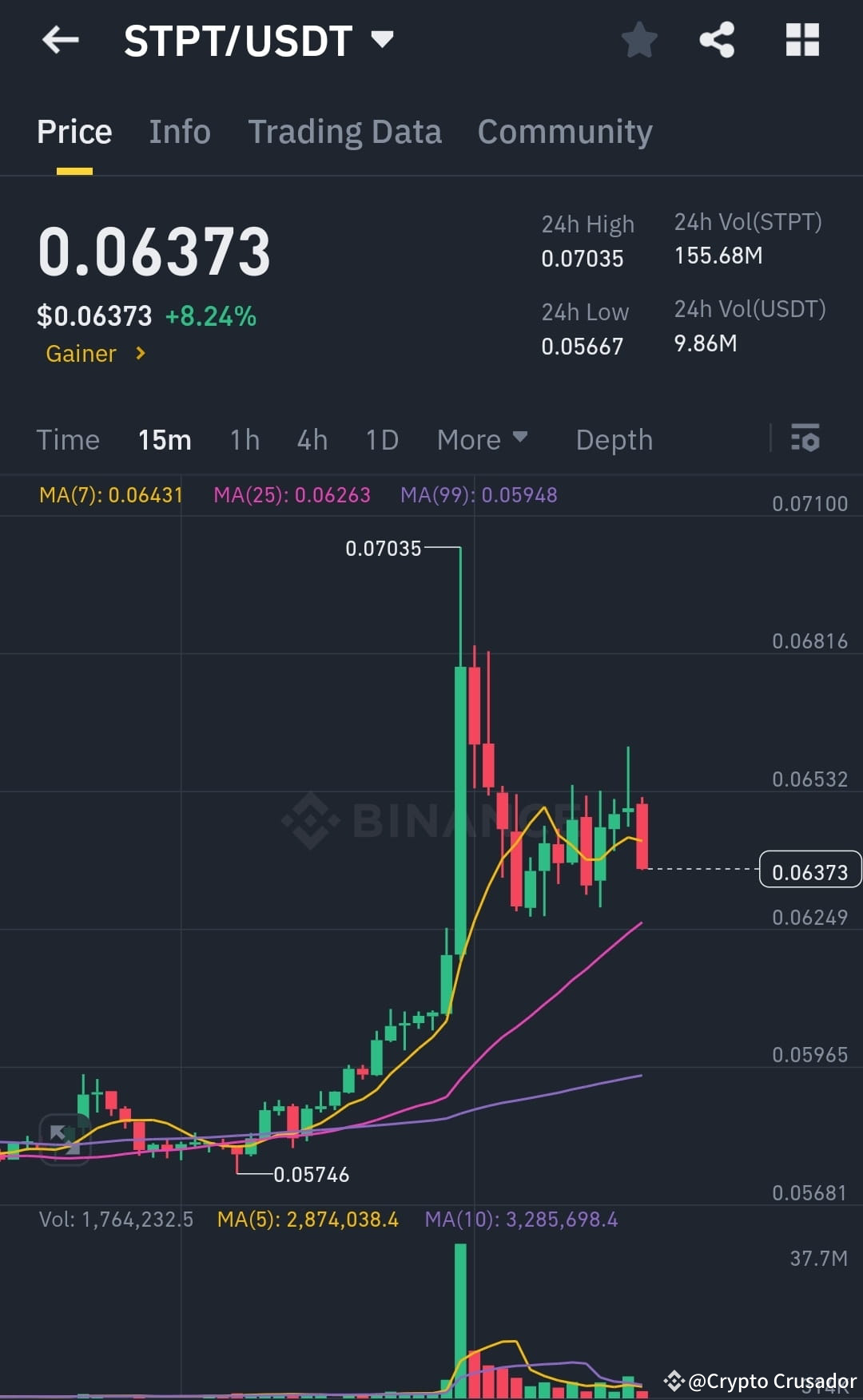Viewport: 863px width, 1400px height.
Task: Open chart indicator settings icon
Action: tap(805, 438)
